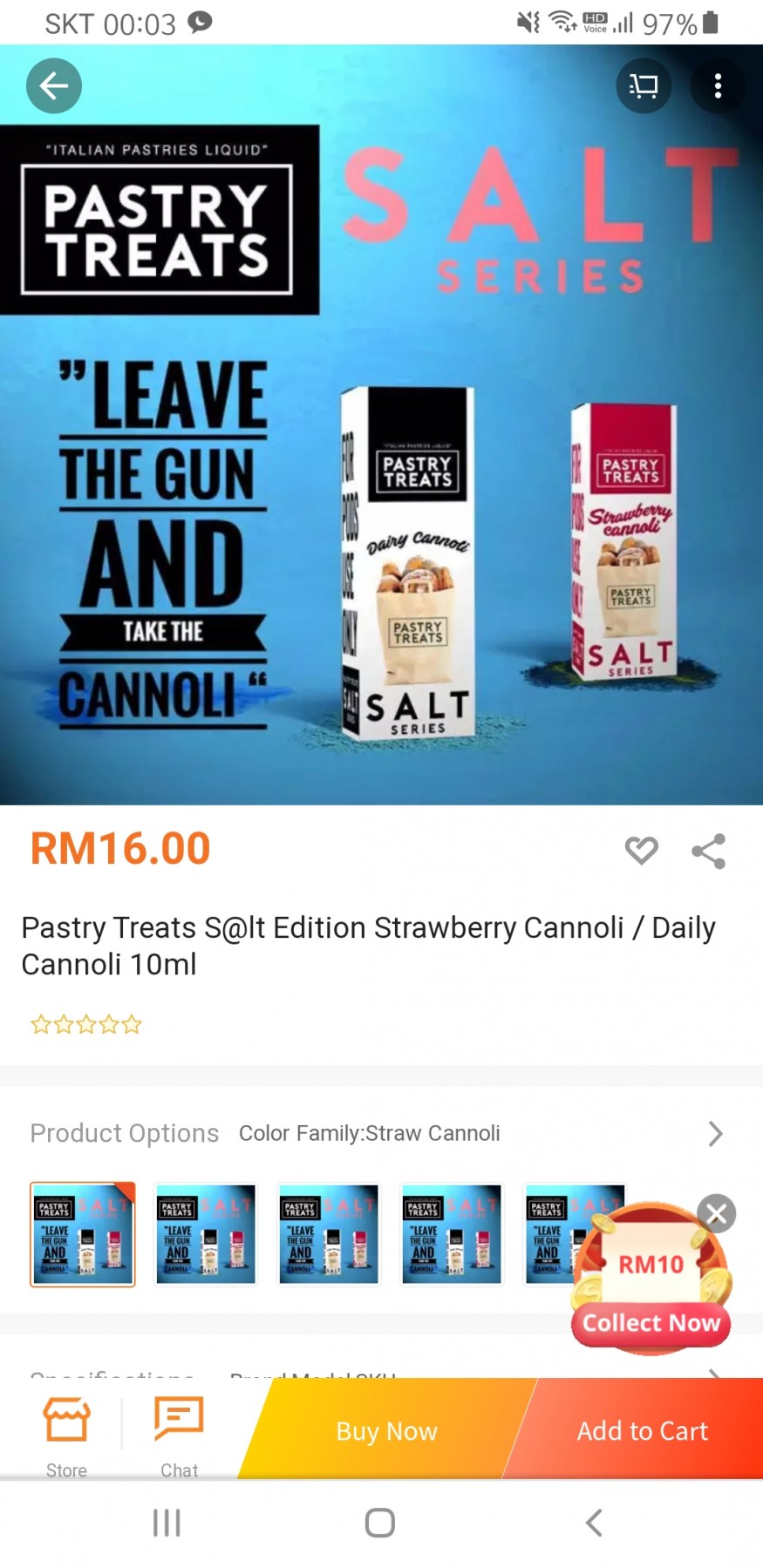
Task: Visit the seller's Store
Action: tap(66, 1436)
